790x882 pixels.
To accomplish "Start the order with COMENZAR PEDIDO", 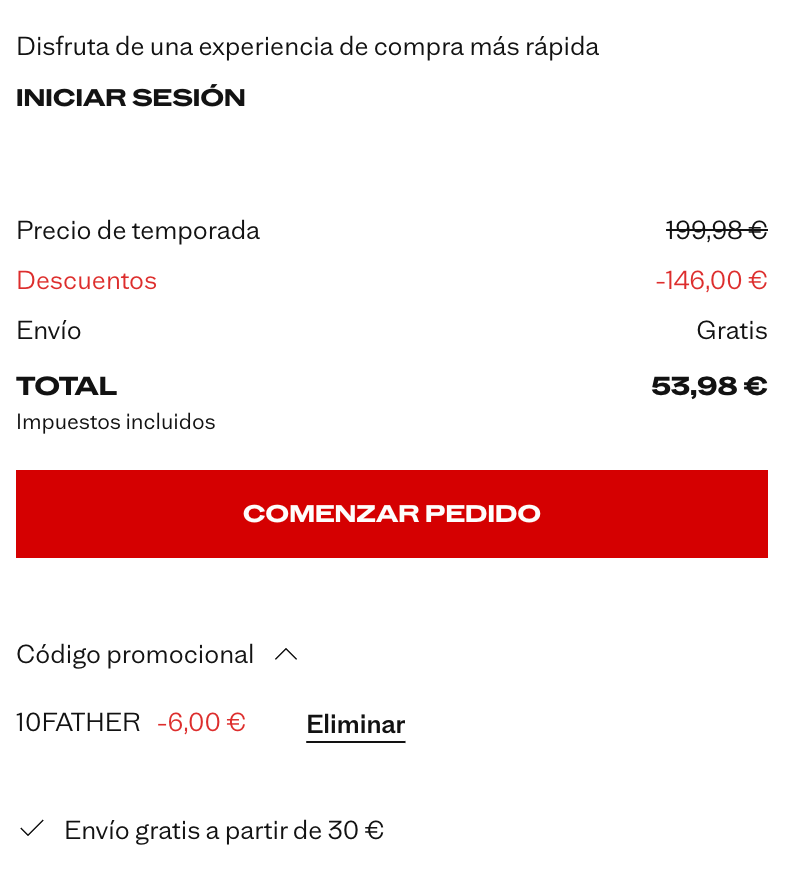I will (392, 514).
